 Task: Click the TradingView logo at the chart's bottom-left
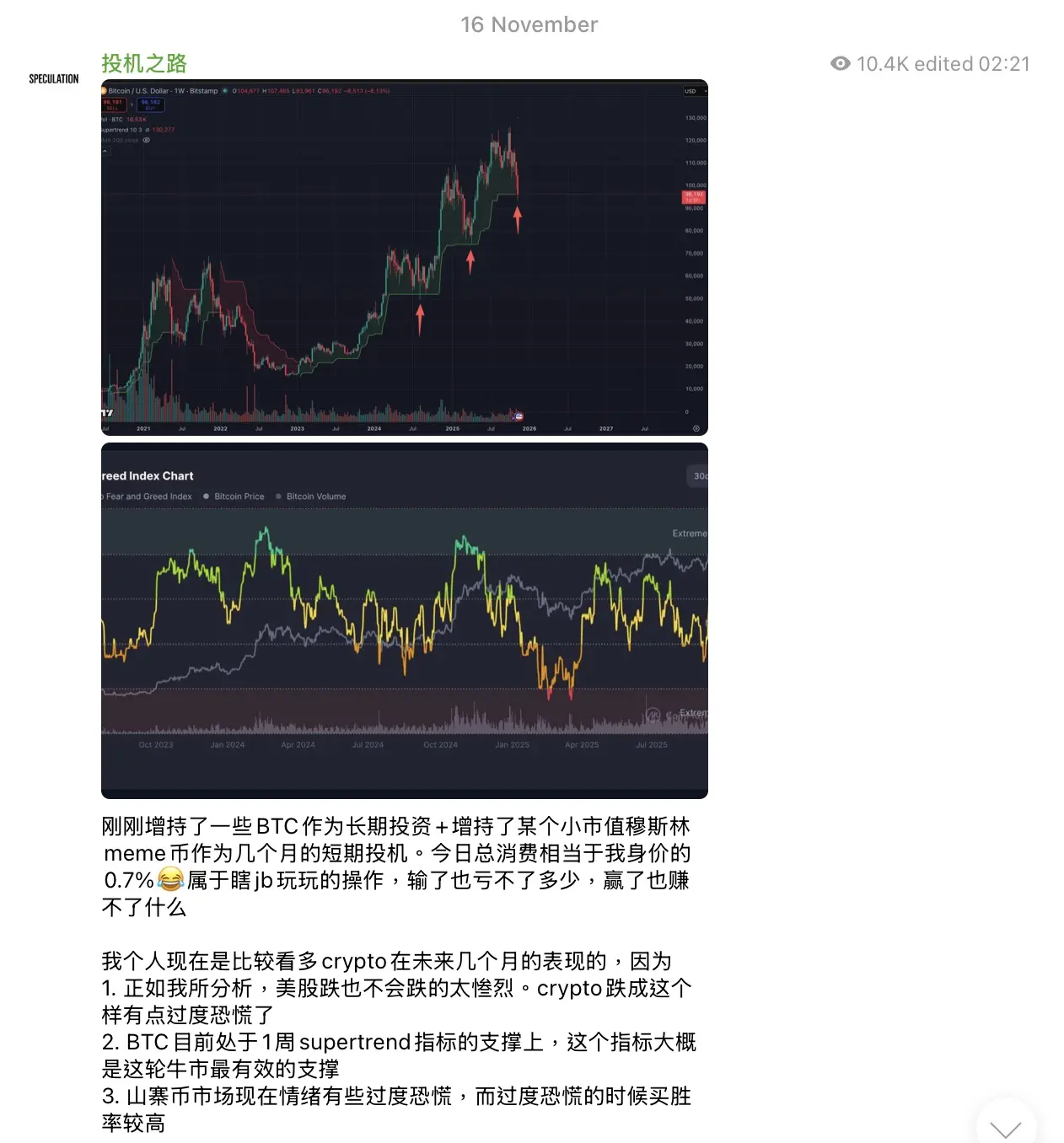click(108, 412)
